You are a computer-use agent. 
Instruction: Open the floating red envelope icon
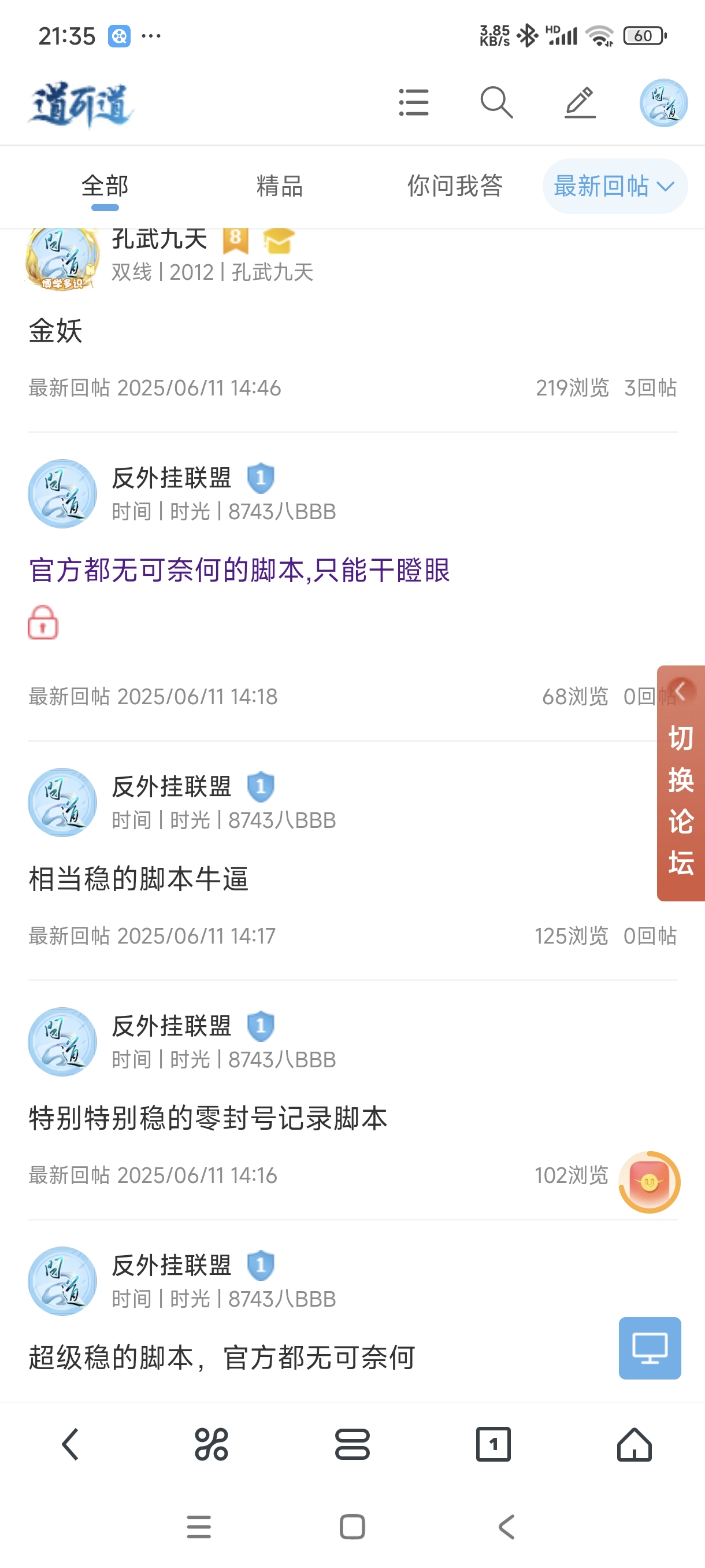649,1182
